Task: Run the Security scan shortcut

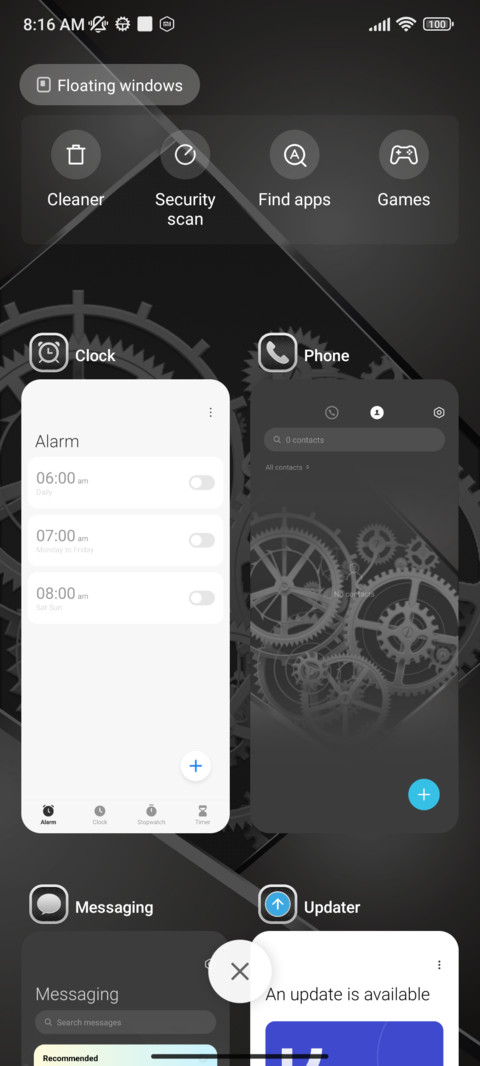Action: tap(185, 179)
